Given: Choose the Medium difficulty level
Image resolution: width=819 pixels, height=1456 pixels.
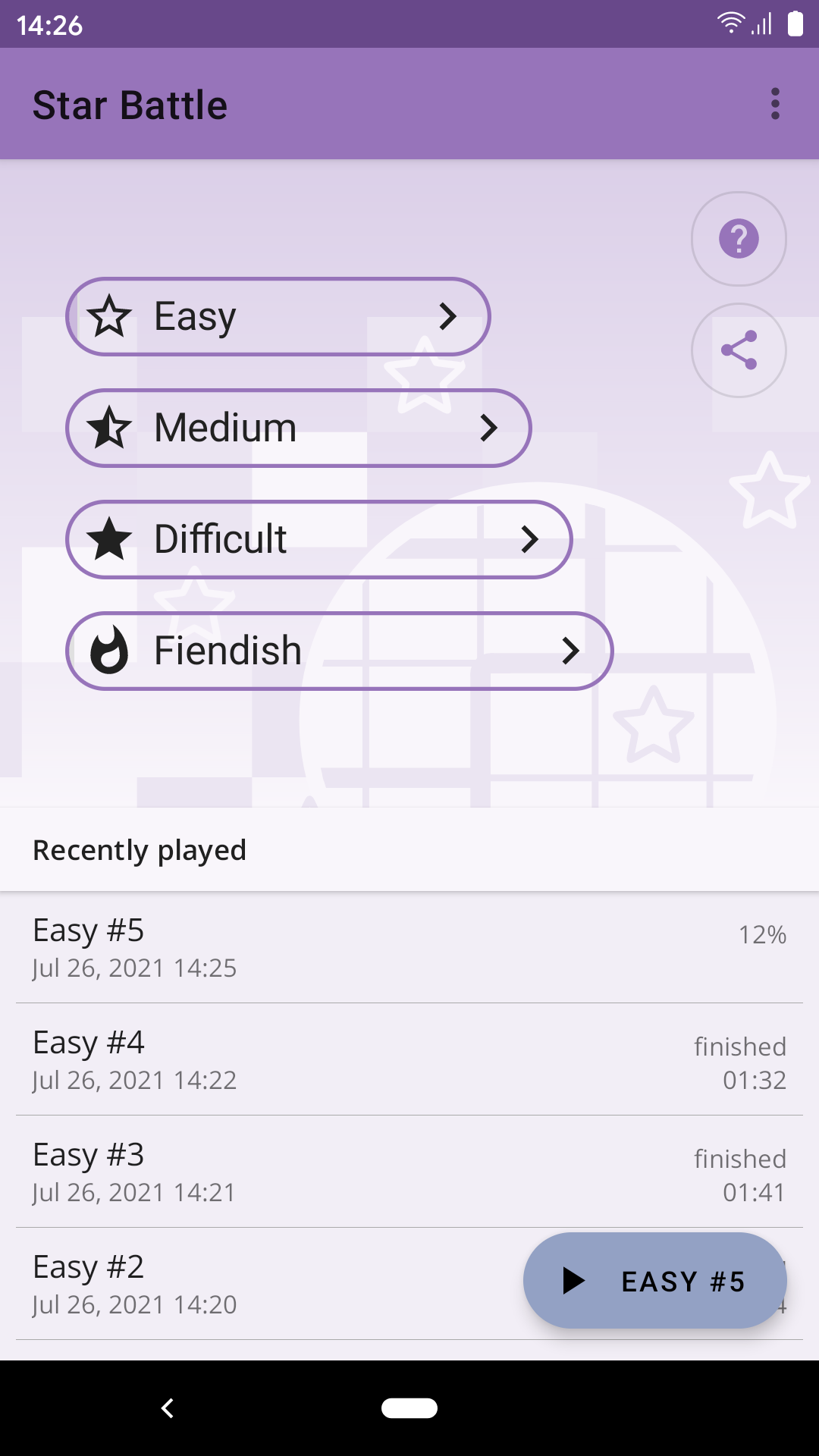Looking at the screenshot, I should [299, 428].
